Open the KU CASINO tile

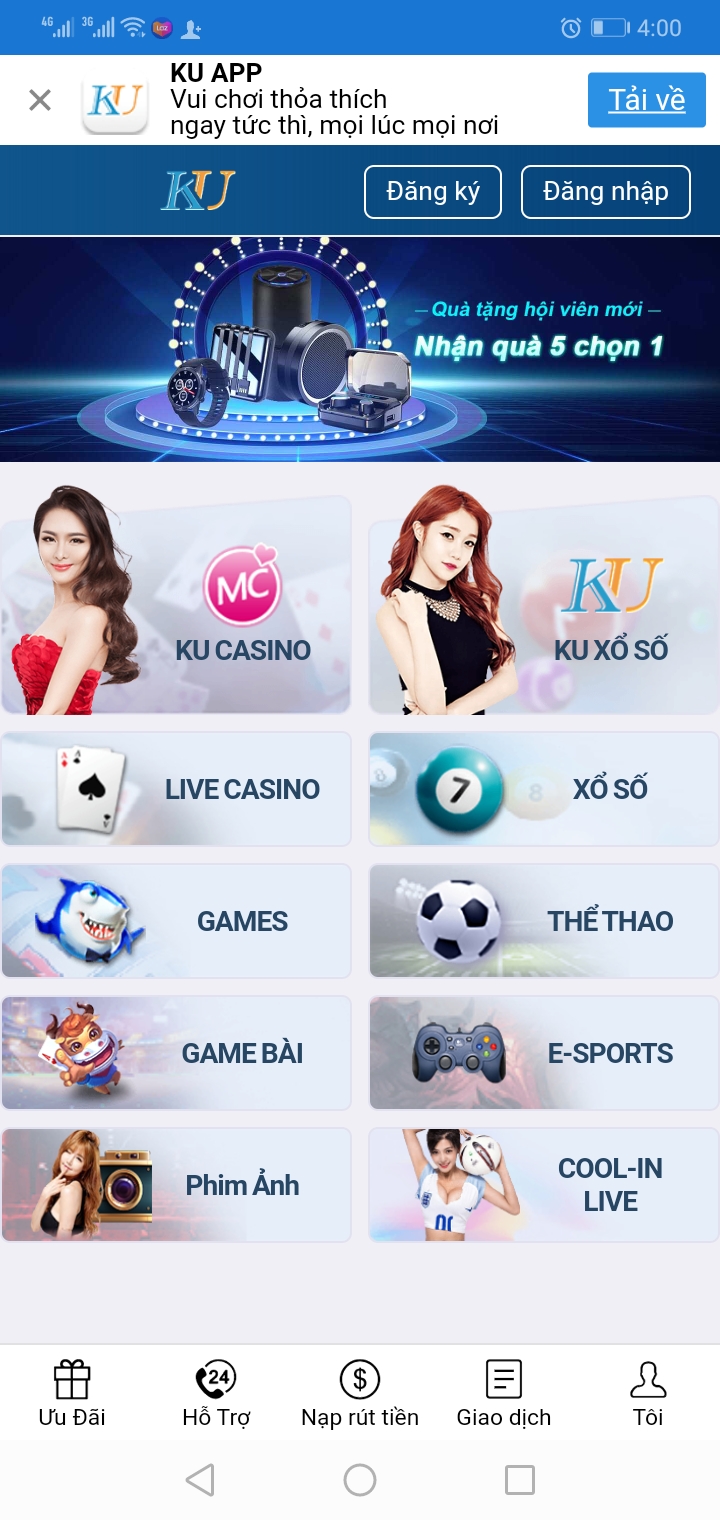pos(176,605)
